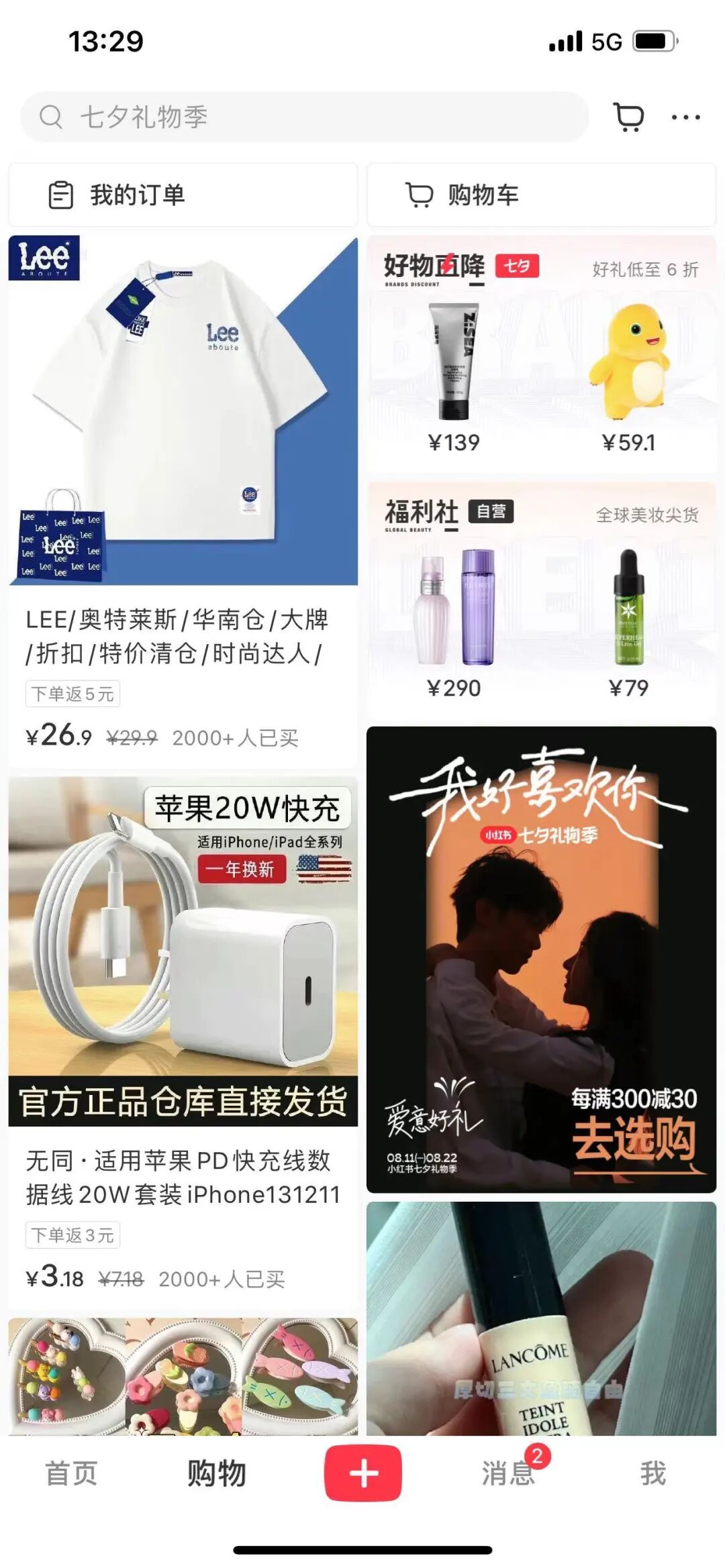
Task: Open the 七夕礼物季 我好喜欢你 promo banner
Action: (x=541, y=959)
